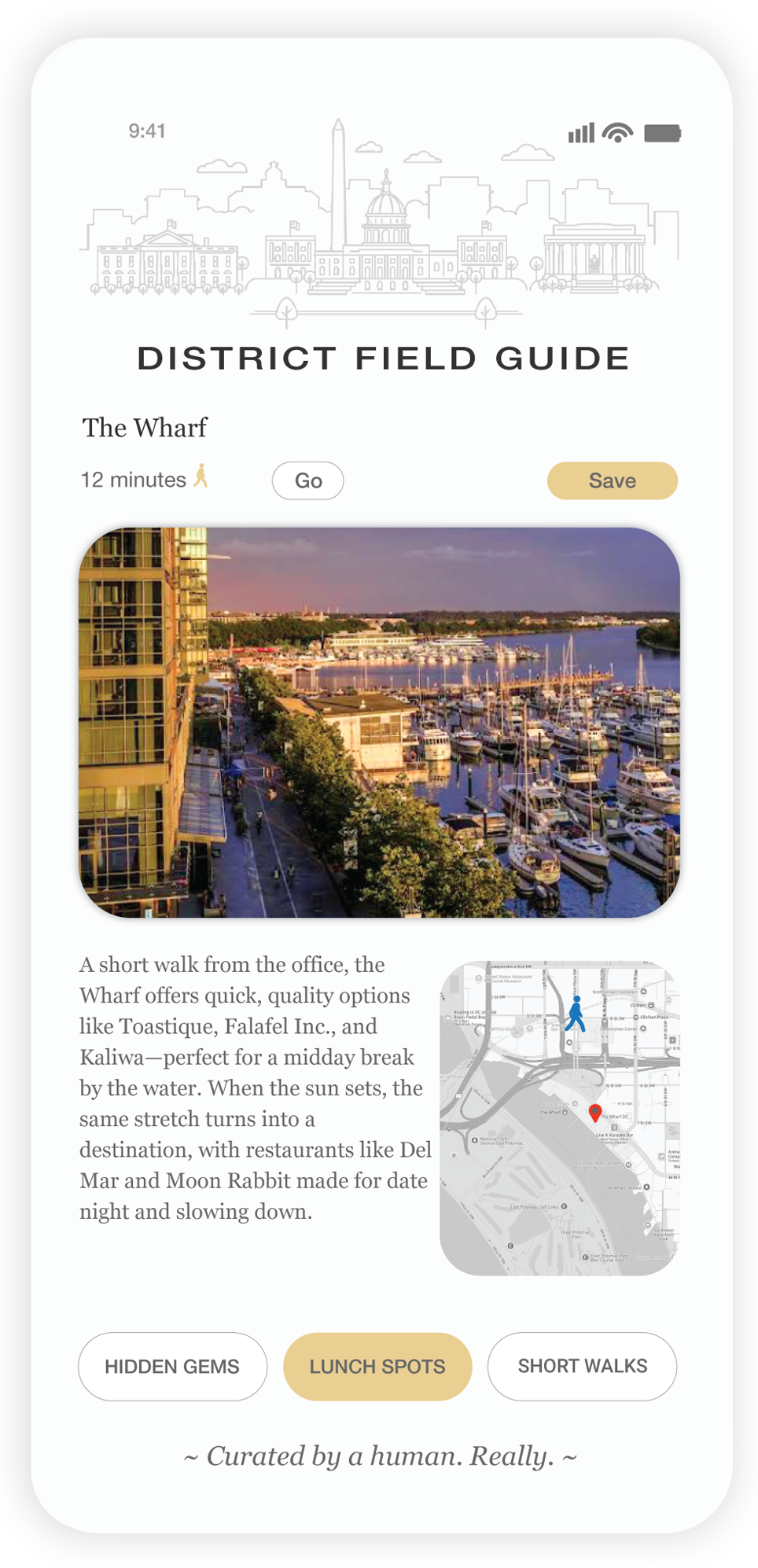Viewport: 758px width, 1568px height.
Task: Open the Wharf marina photo
Action: coord(379,722)
